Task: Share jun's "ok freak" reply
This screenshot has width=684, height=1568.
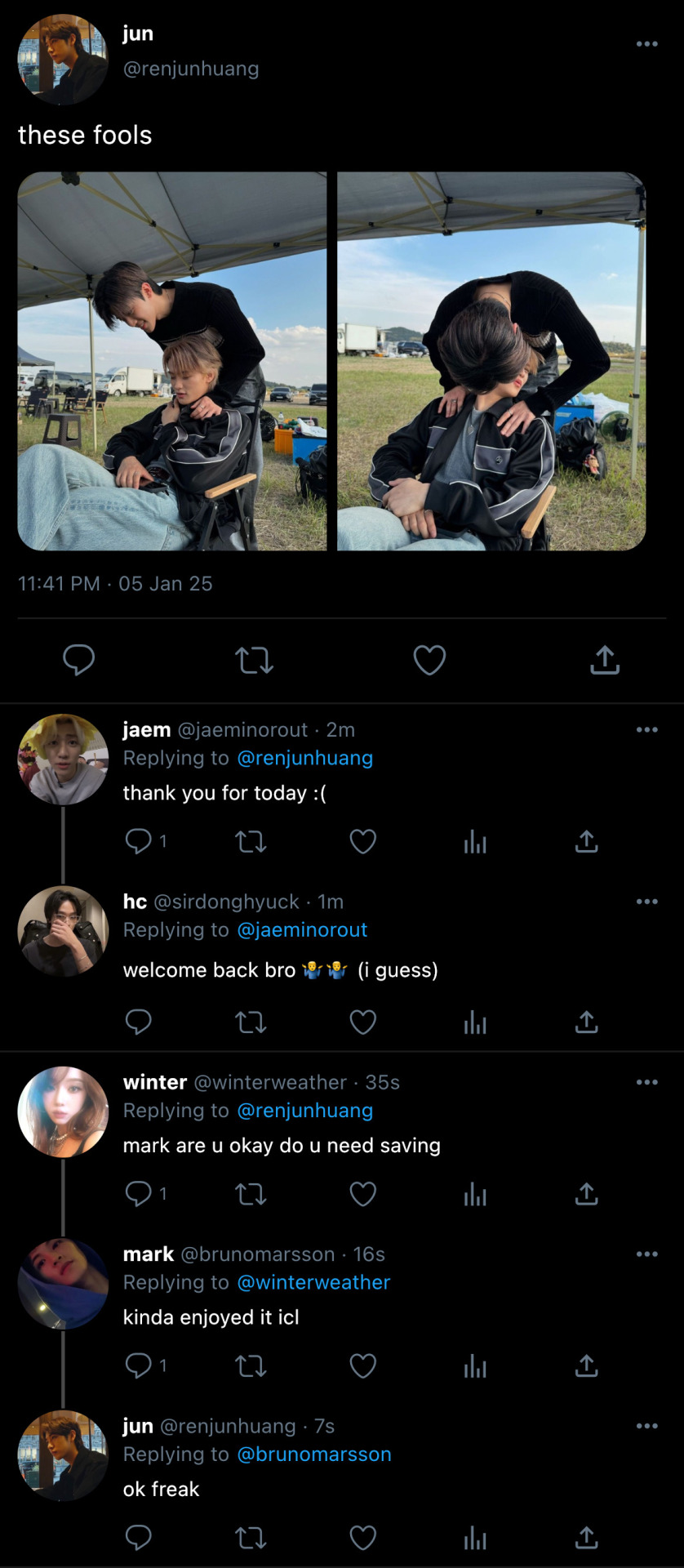Action: (x=586, y=1538)
